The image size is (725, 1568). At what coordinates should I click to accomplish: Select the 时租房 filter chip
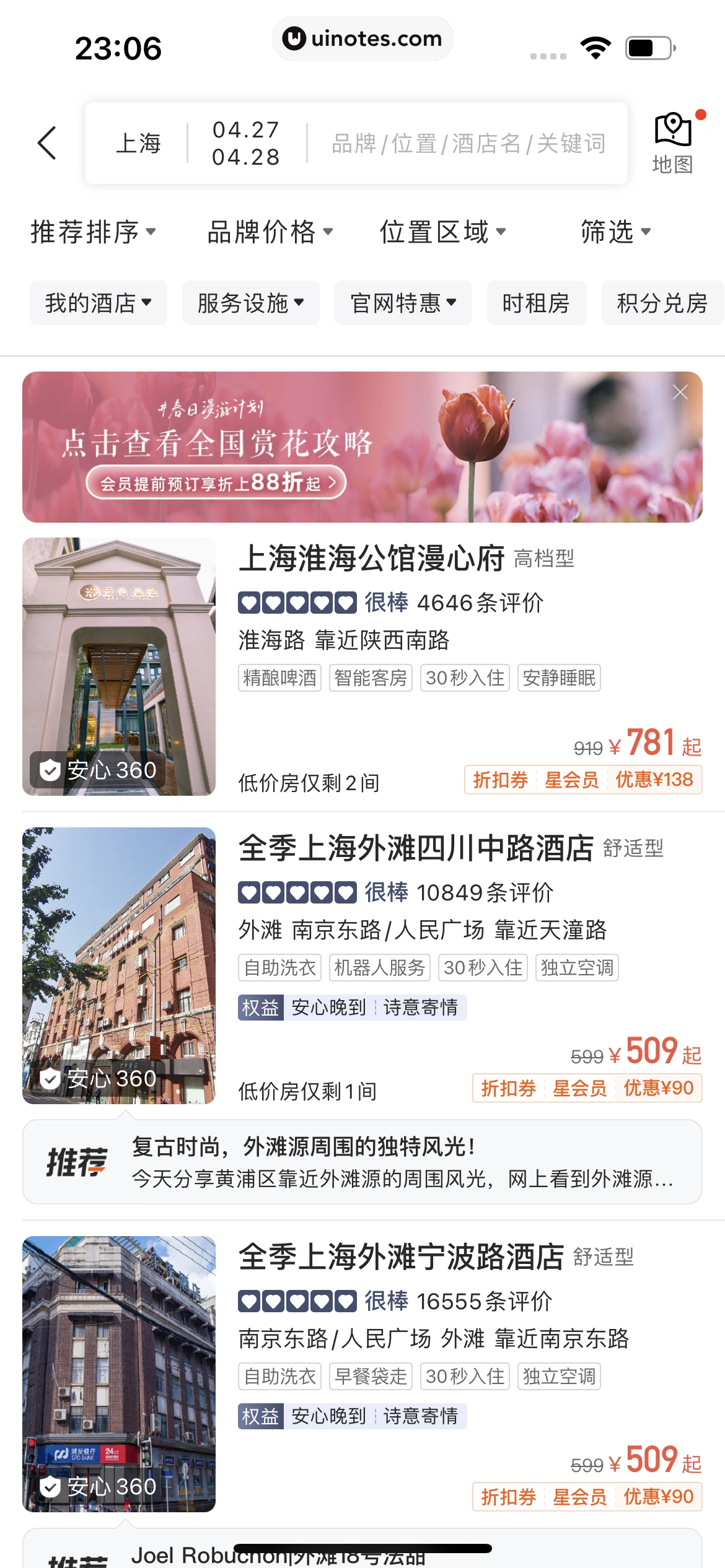(x=536, y=303)
